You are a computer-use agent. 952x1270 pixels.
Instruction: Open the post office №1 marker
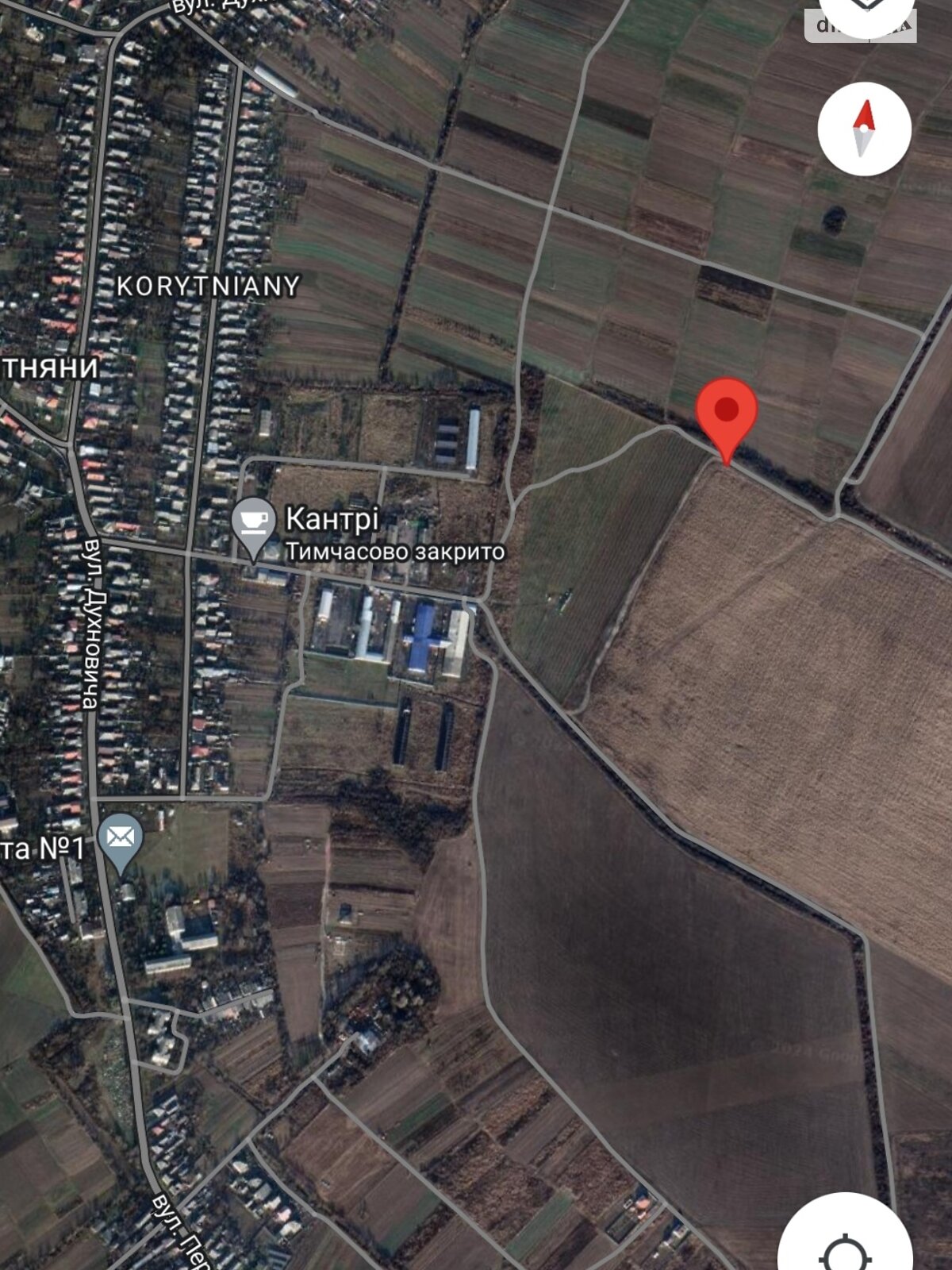(x=121, y=841)
